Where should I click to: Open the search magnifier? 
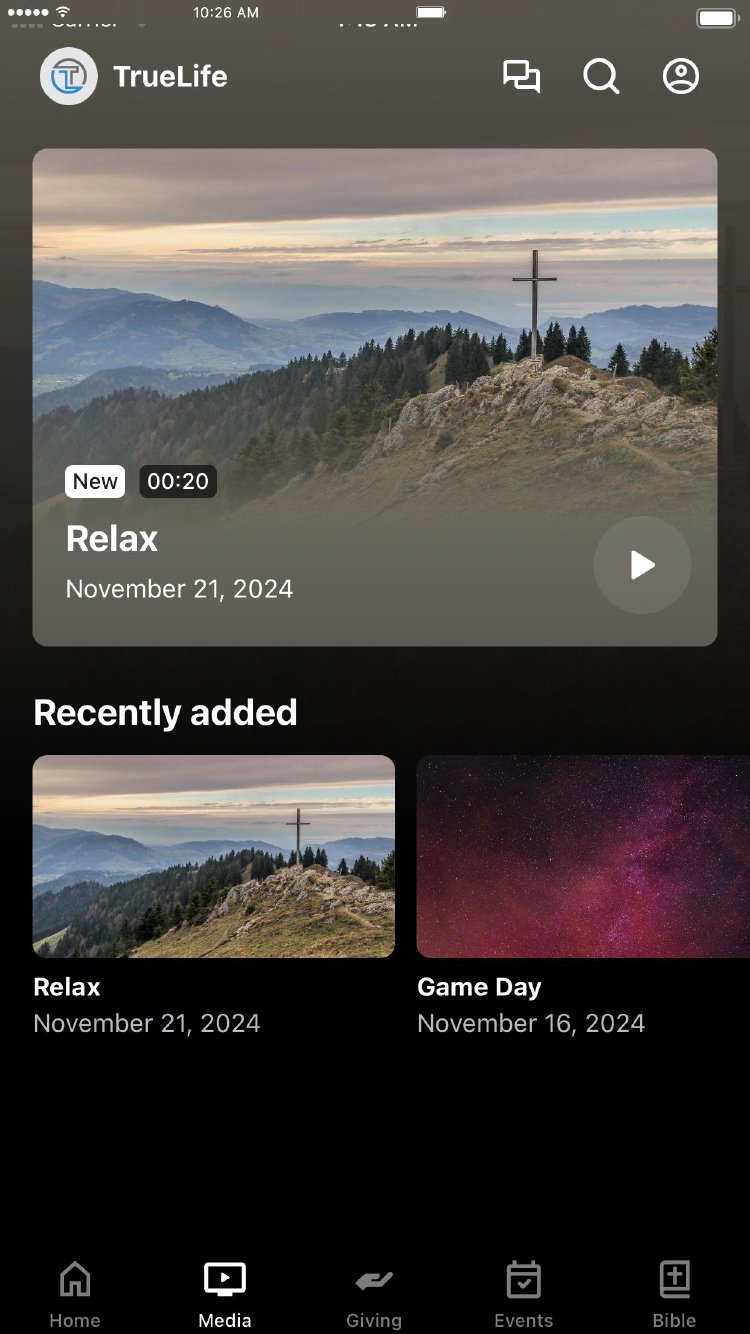point(601,76)
